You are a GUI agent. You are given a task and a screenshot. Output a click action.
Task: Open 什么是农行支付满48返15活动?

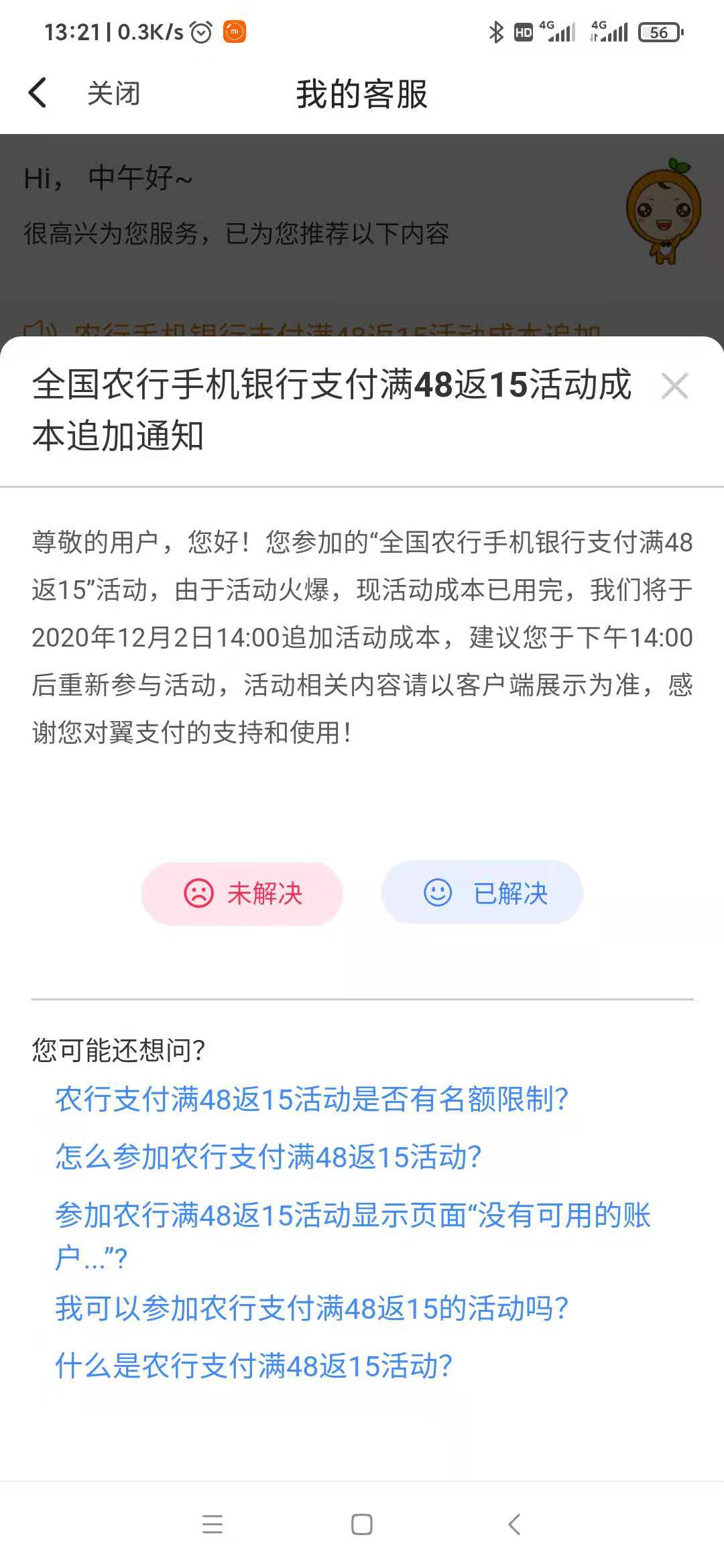[x=254, y=1366]
